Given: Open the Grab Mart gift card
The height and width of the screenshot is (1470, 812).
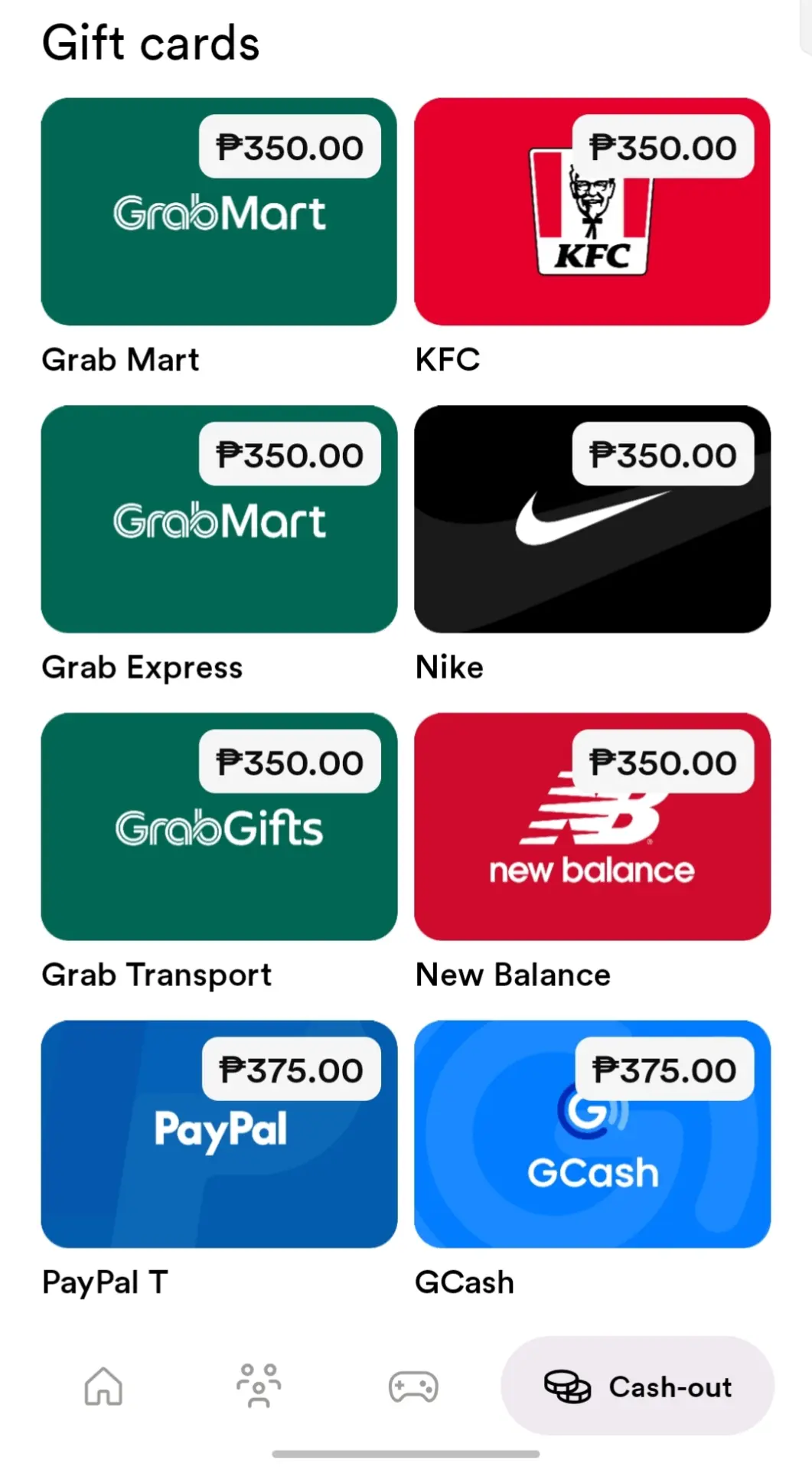Looking at the screenshot, I should 219,211.
